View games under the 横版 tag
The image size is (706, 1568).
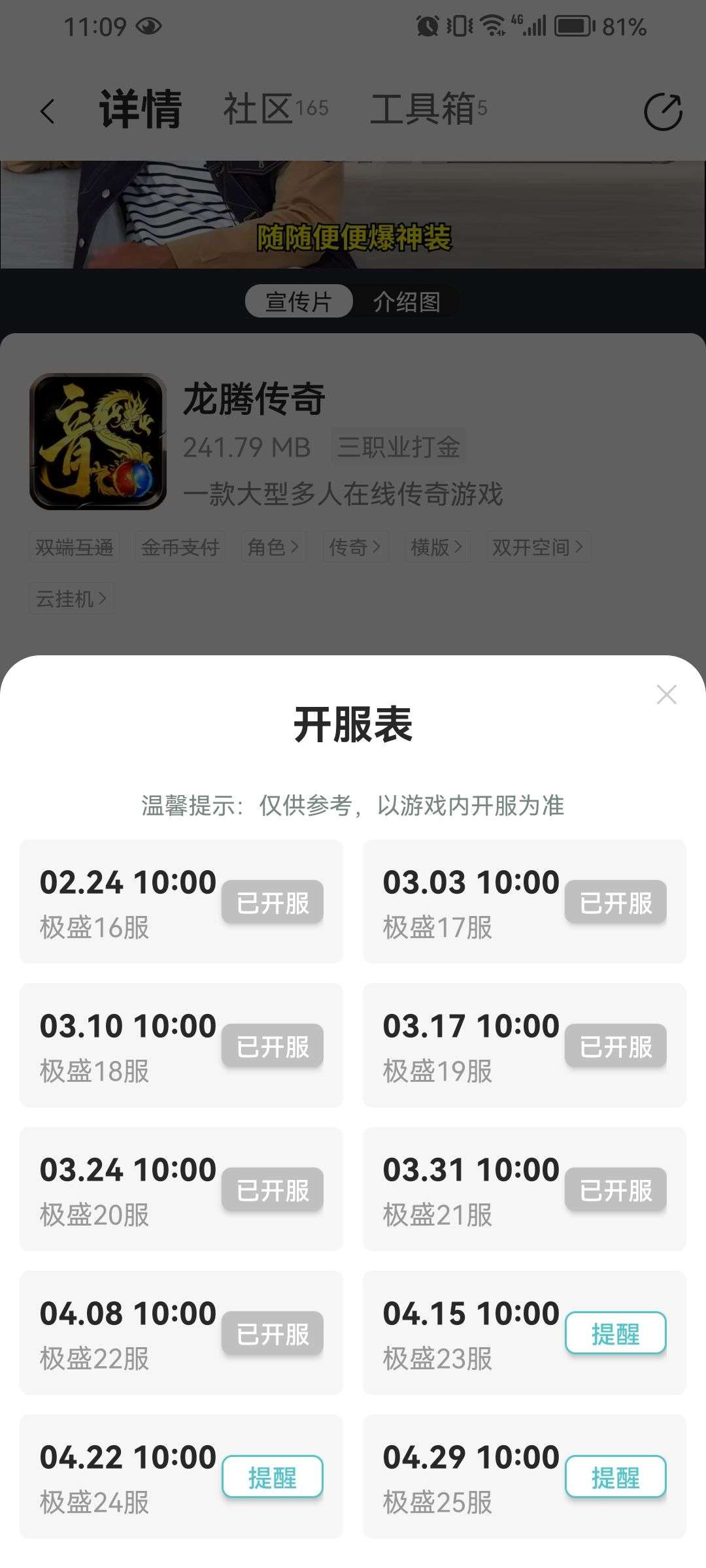pos(437,547)
